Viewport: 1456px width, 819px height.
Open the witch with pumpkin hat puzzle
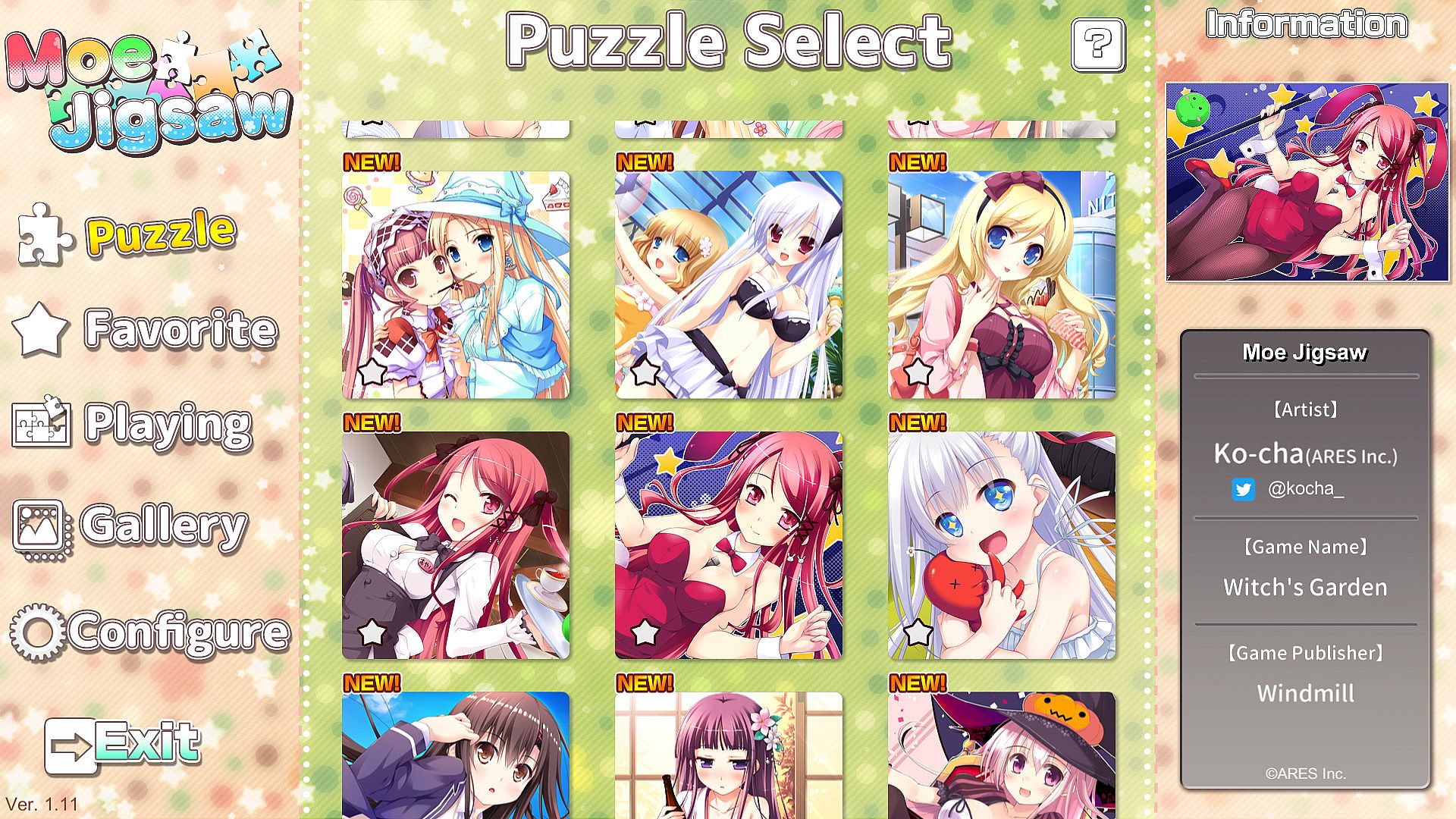tap(1002, 755)
